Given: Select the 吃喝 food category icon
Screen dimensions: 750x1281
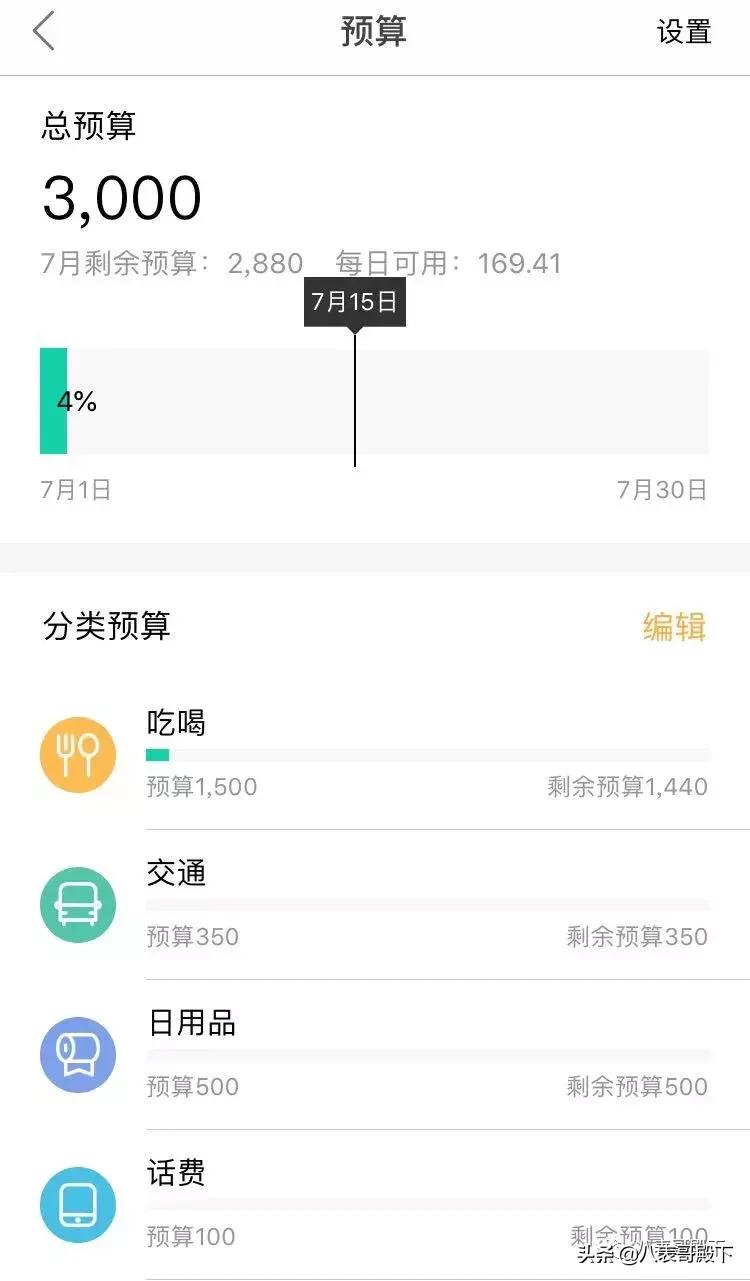Looking at the screenshot, I should click(78, 755).
